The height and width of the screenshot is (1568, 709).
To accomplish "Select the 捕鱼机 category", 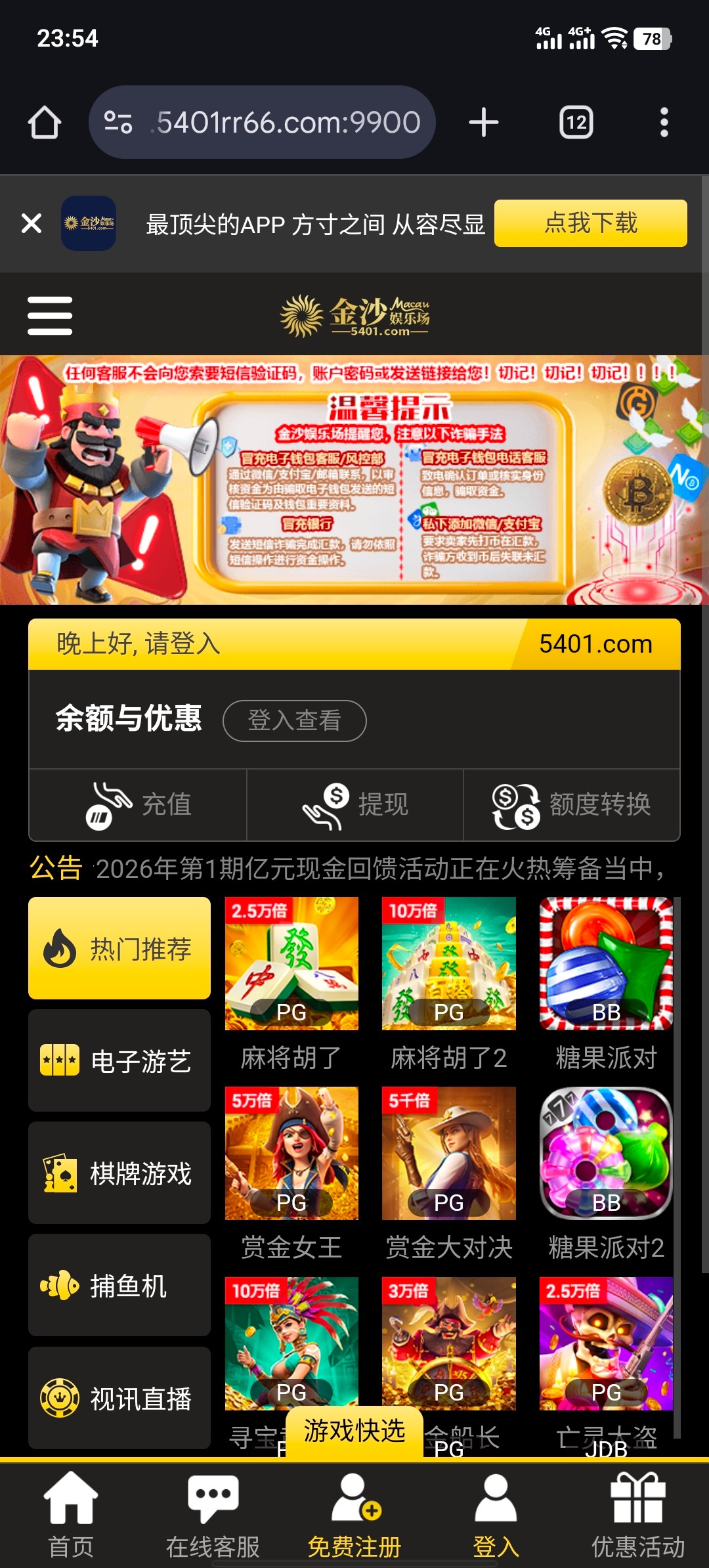I will pos(119,1285).
